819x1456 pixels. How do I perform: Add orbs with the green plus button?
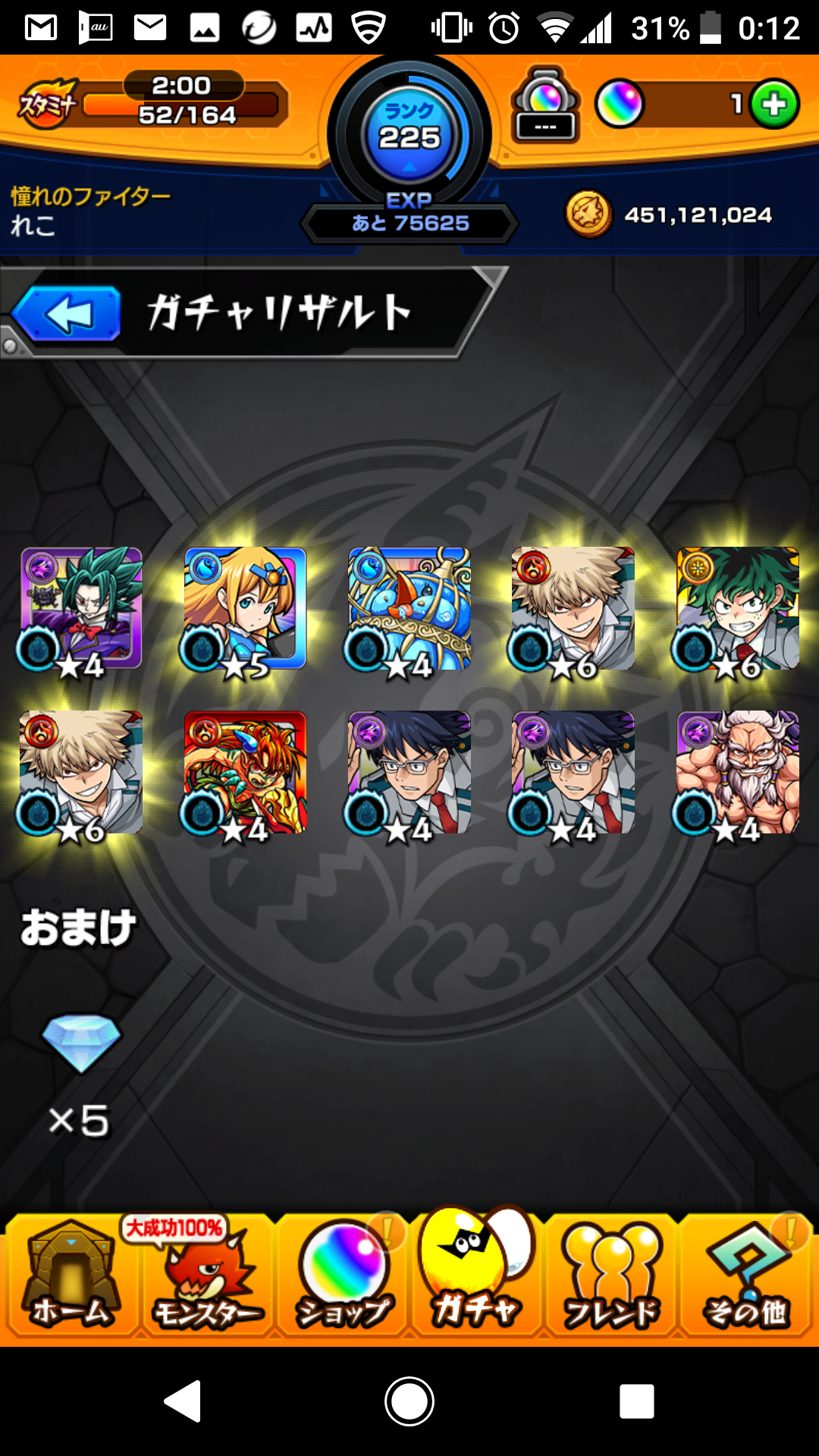click(x=774, y=104)
